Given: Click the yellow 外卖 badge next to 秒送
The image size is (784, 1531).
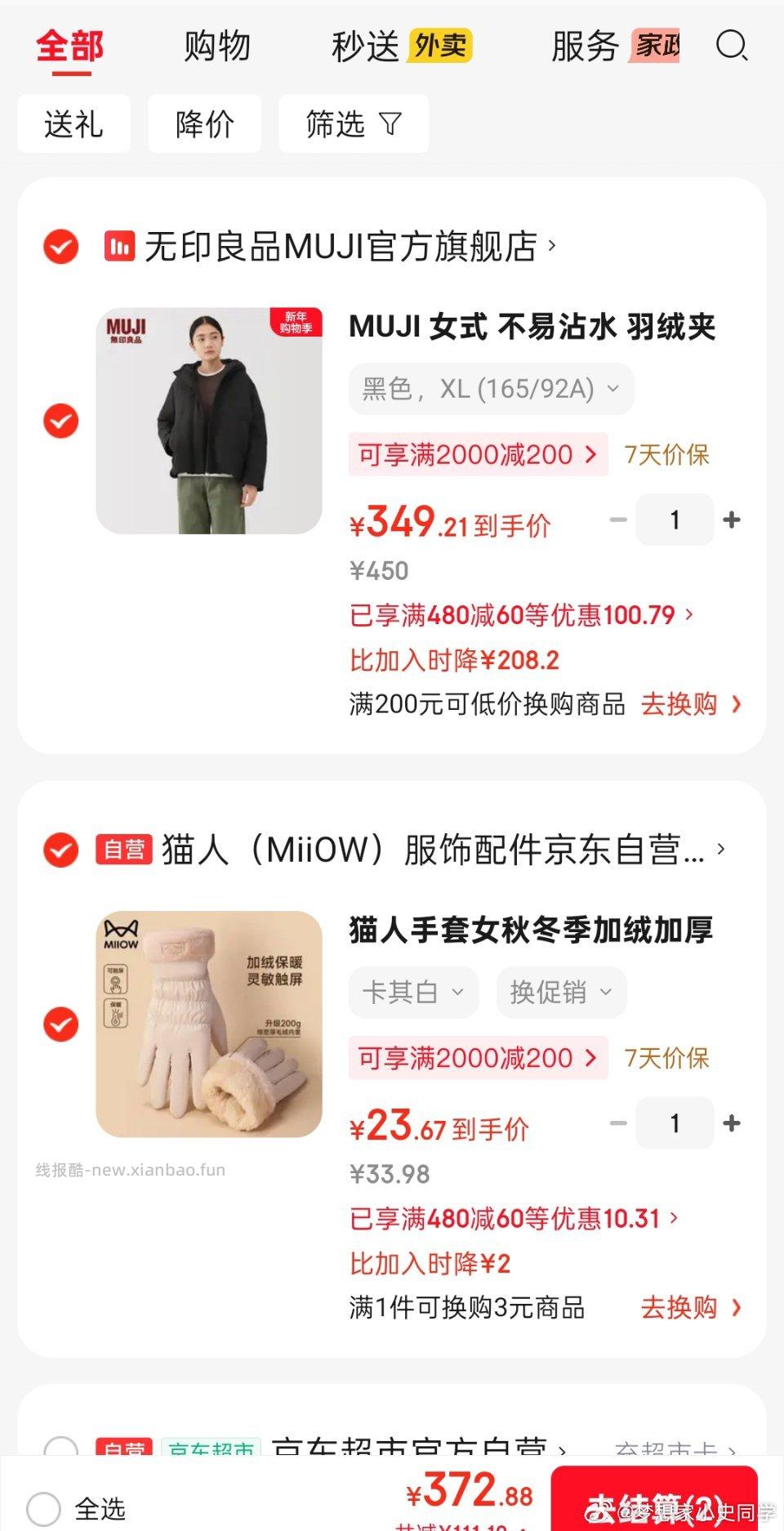Looking at the screenshot, I should click(439, 47).
